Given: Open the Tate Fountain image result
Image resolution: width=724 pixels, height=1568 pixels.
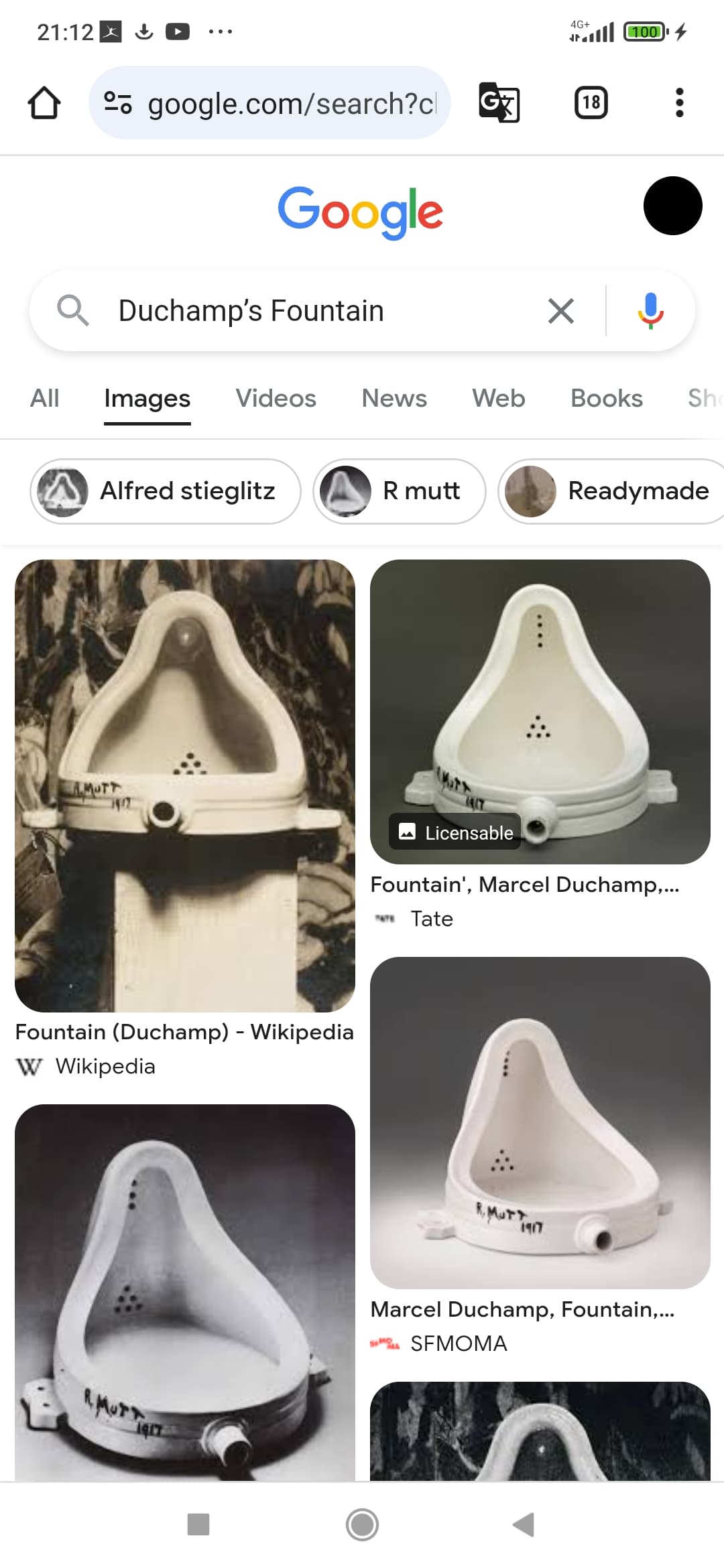Looking at the screenshot, I should coord(540,712).
